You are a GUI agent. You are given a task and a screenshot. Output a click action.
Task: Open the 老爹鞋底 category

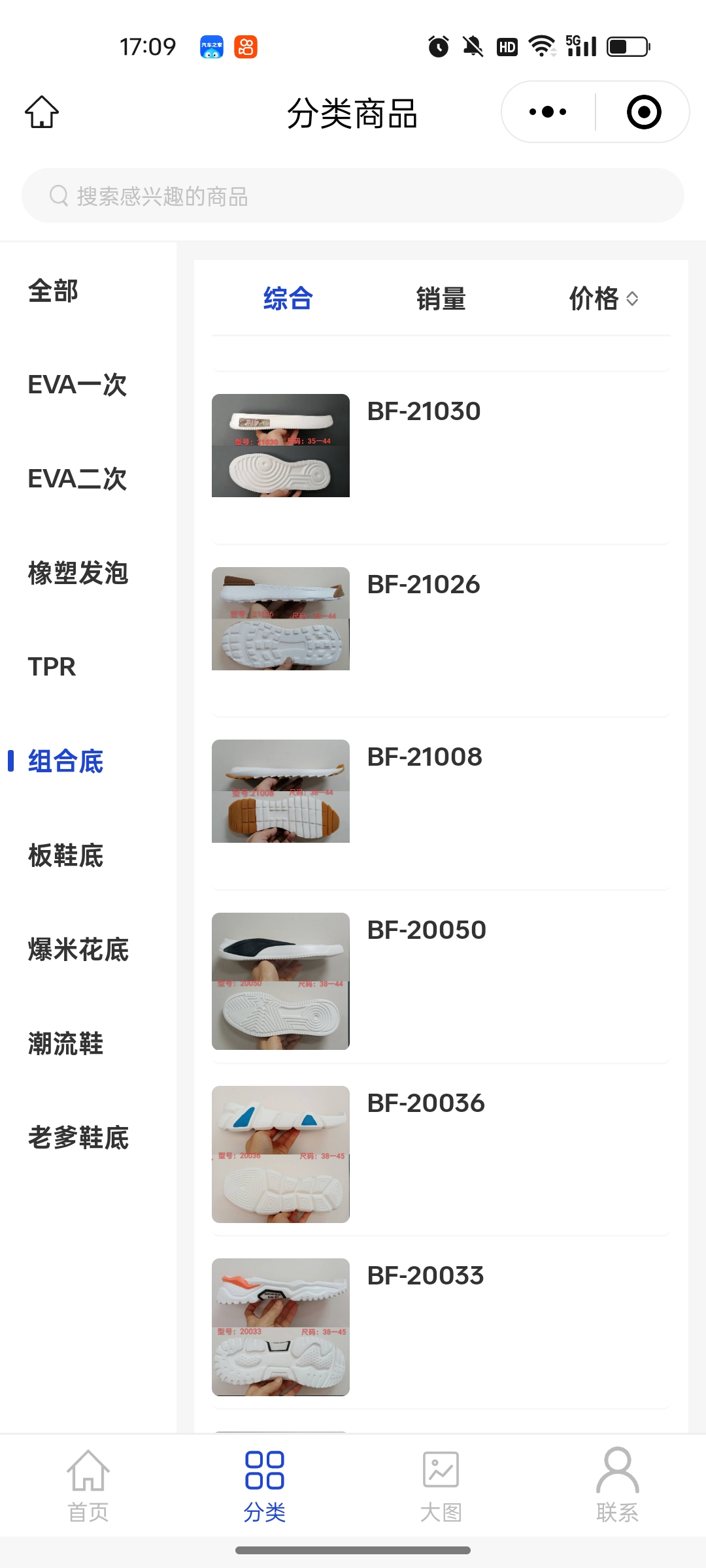tap(78, 1138)
